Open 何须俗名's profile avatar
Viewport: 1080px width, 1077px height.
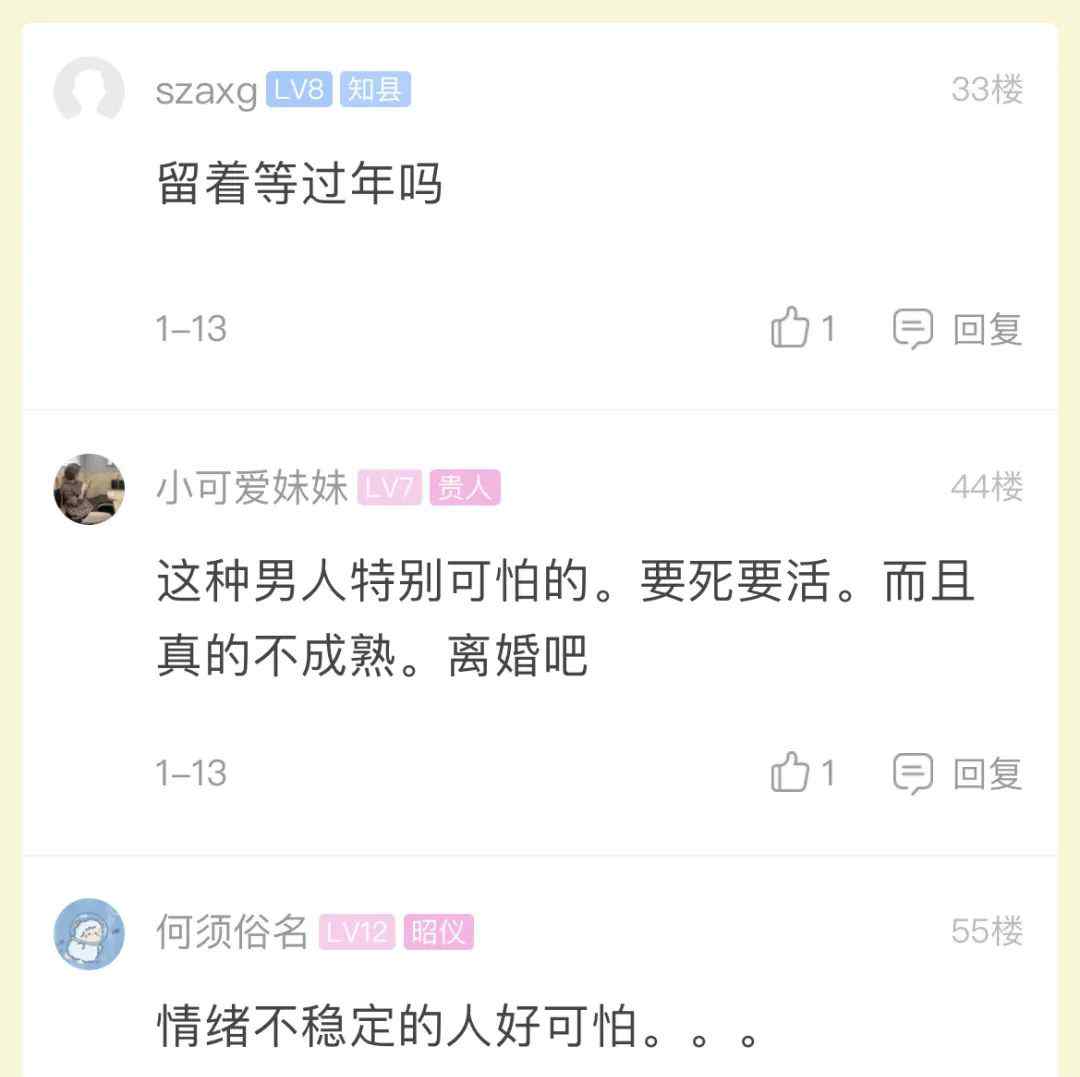point(89,933)
